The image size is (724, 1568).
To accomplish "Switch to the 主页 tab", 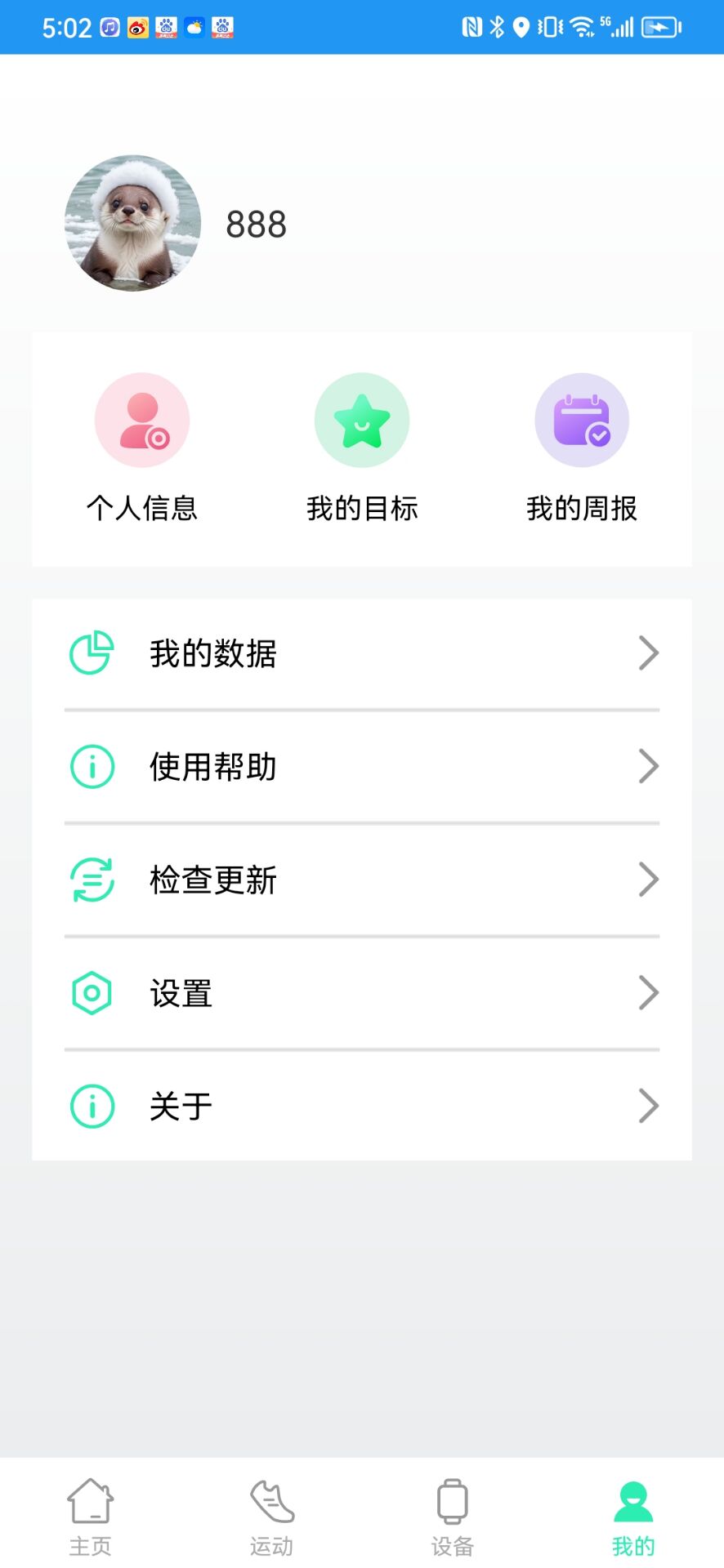I will [x=90, y=1515].
